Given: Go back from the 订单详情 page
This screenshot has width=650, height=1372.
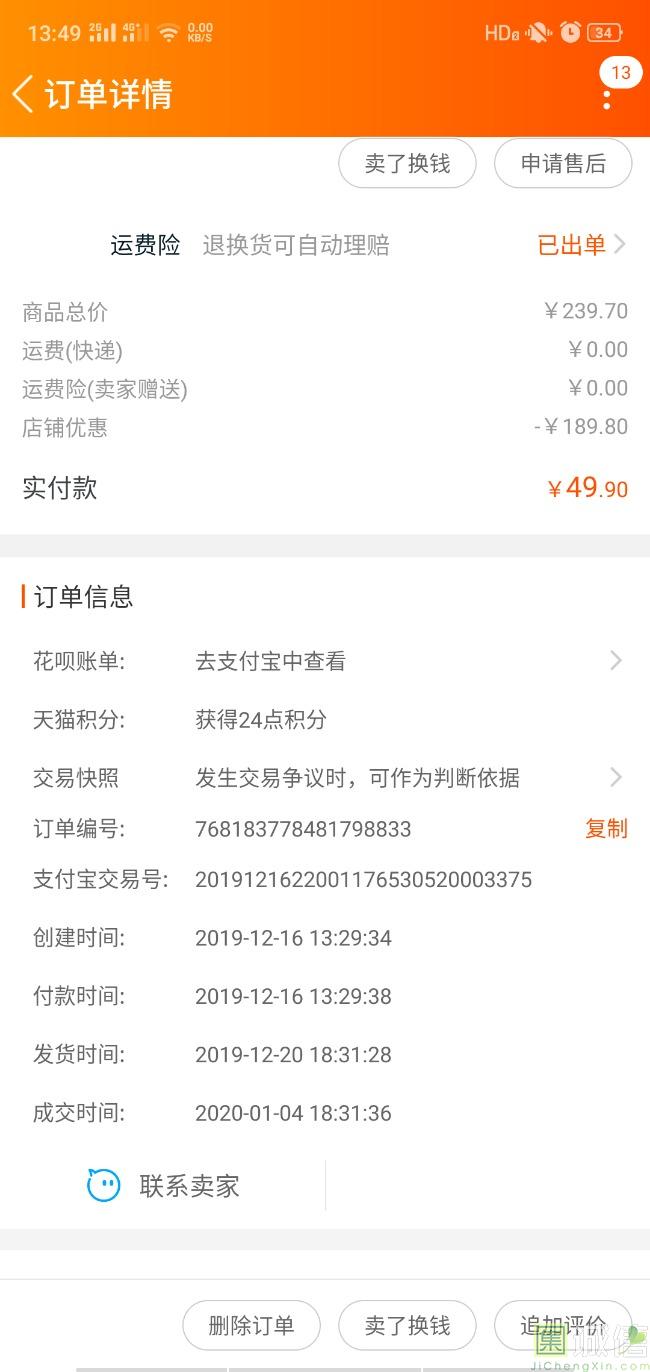Looking at the screenshot, I should tap(23, 94).
